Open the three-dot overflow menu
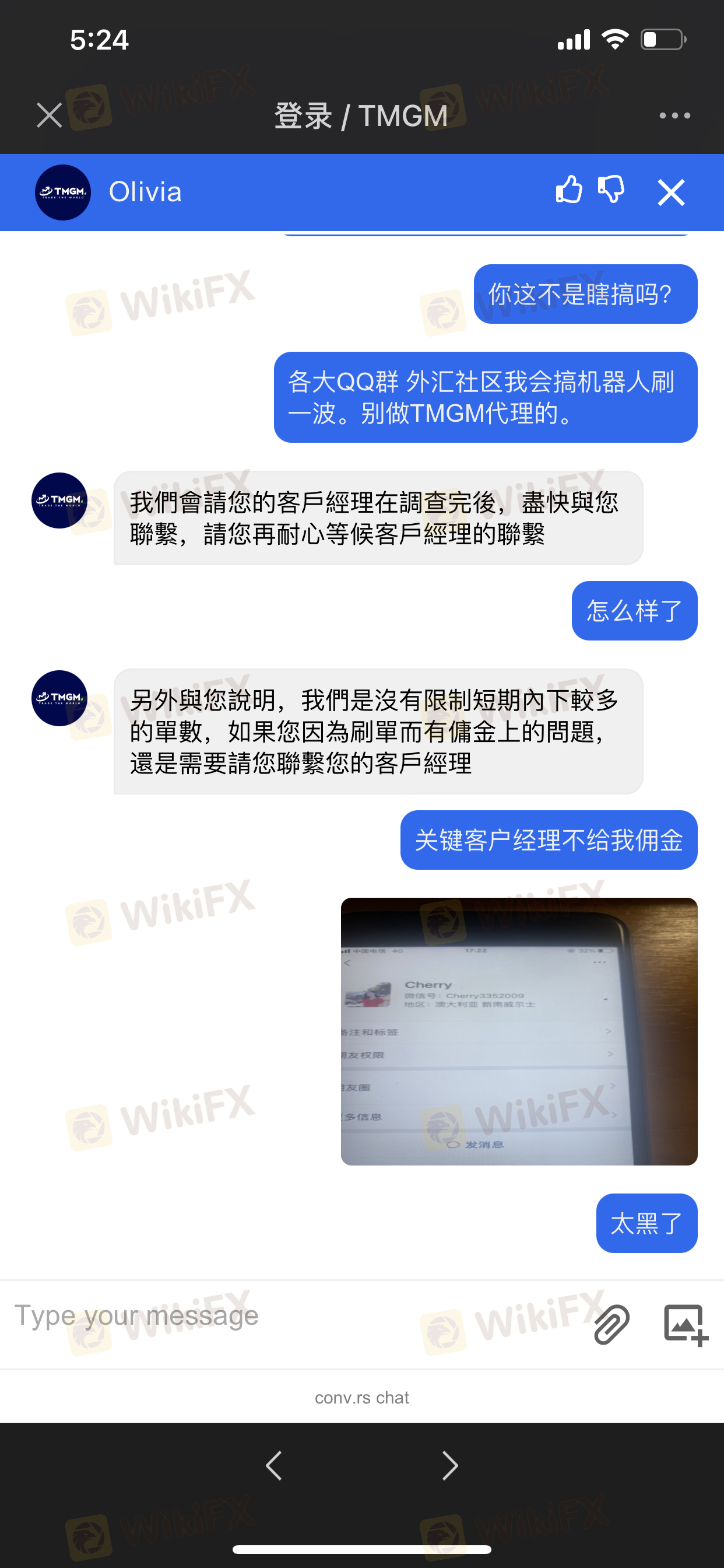724x1568 pixels. click(674, 115)
